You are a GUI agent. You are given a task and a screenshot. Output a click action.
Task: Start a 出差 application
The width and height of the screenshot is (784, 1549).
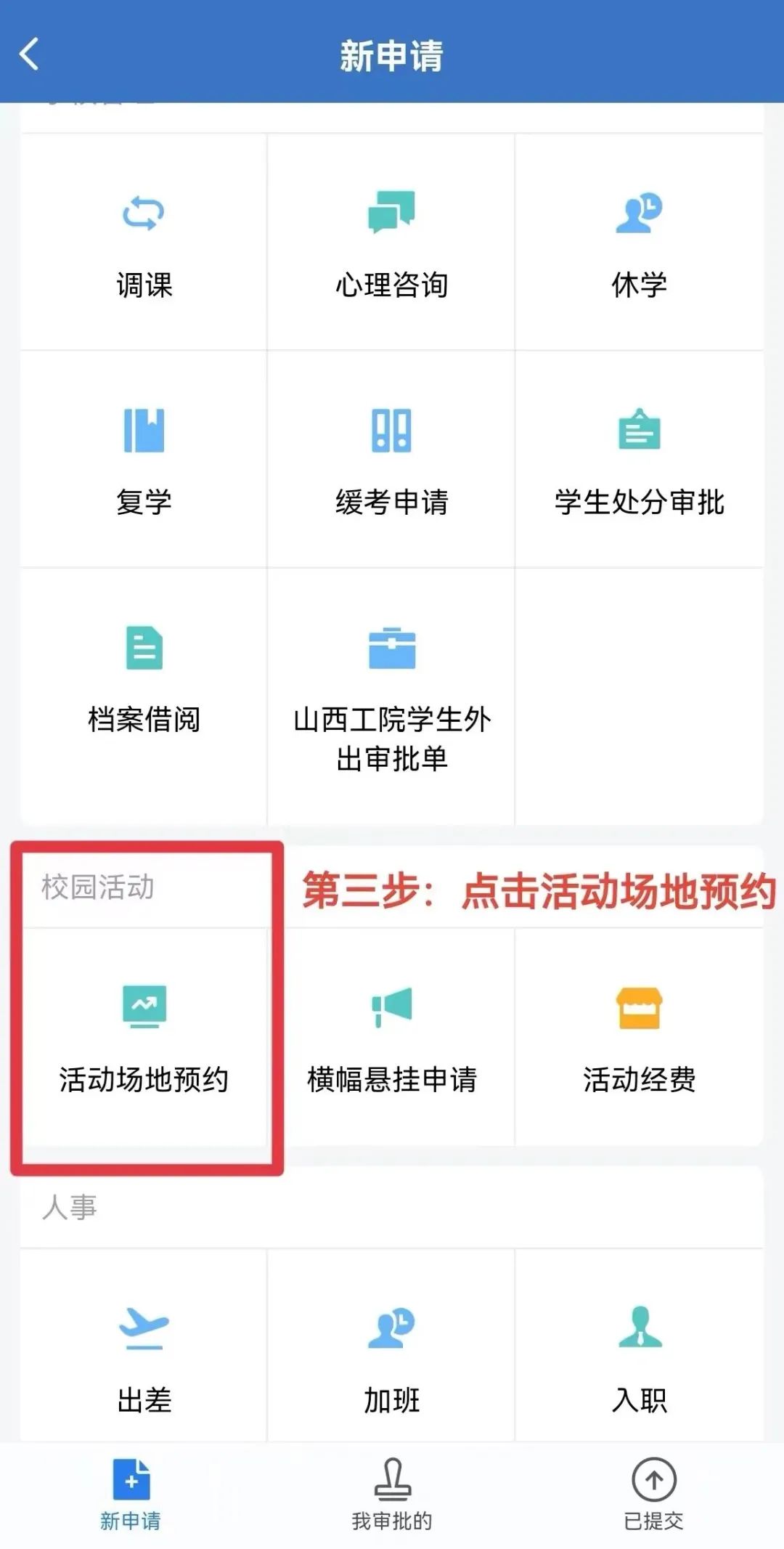(x=144, y=1358)
